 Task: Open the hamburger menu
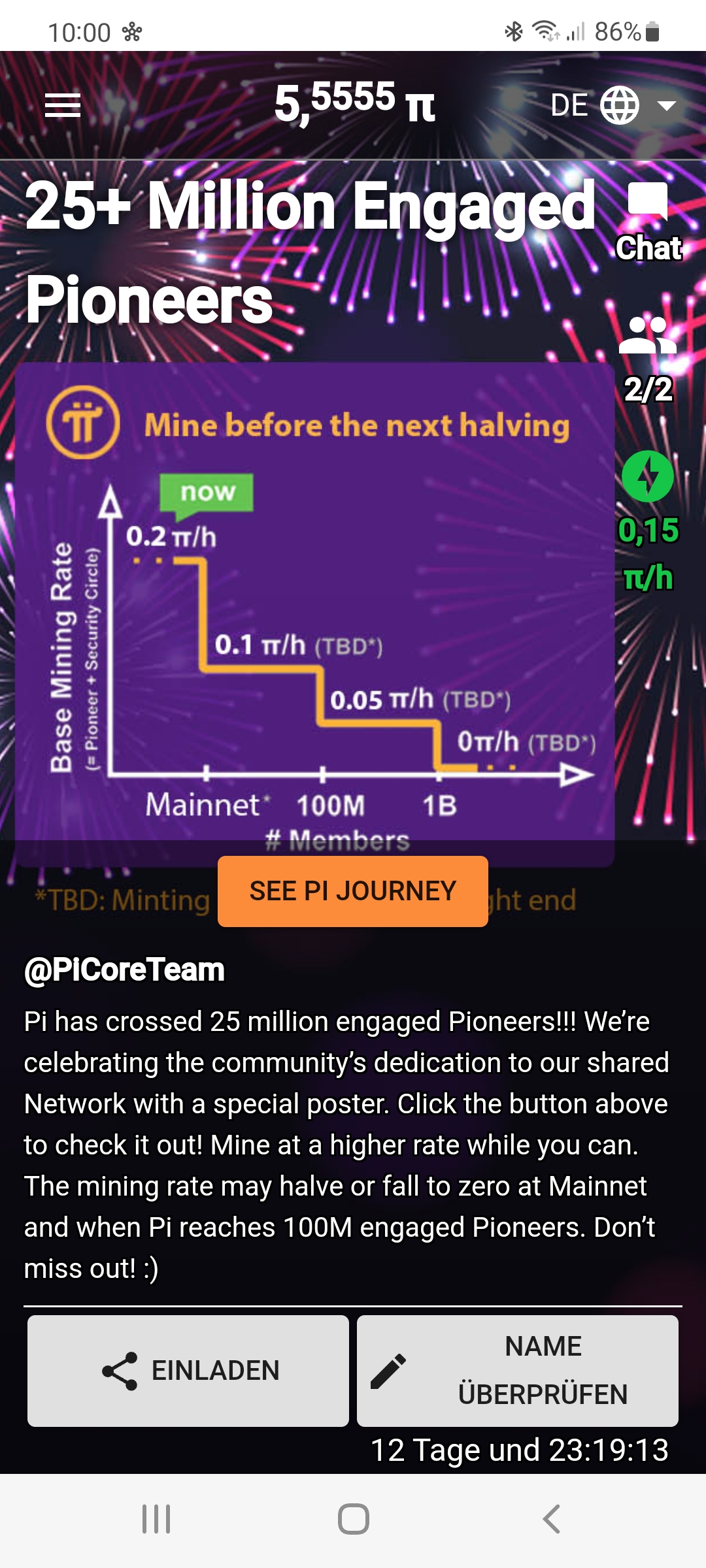click(63, 105)
